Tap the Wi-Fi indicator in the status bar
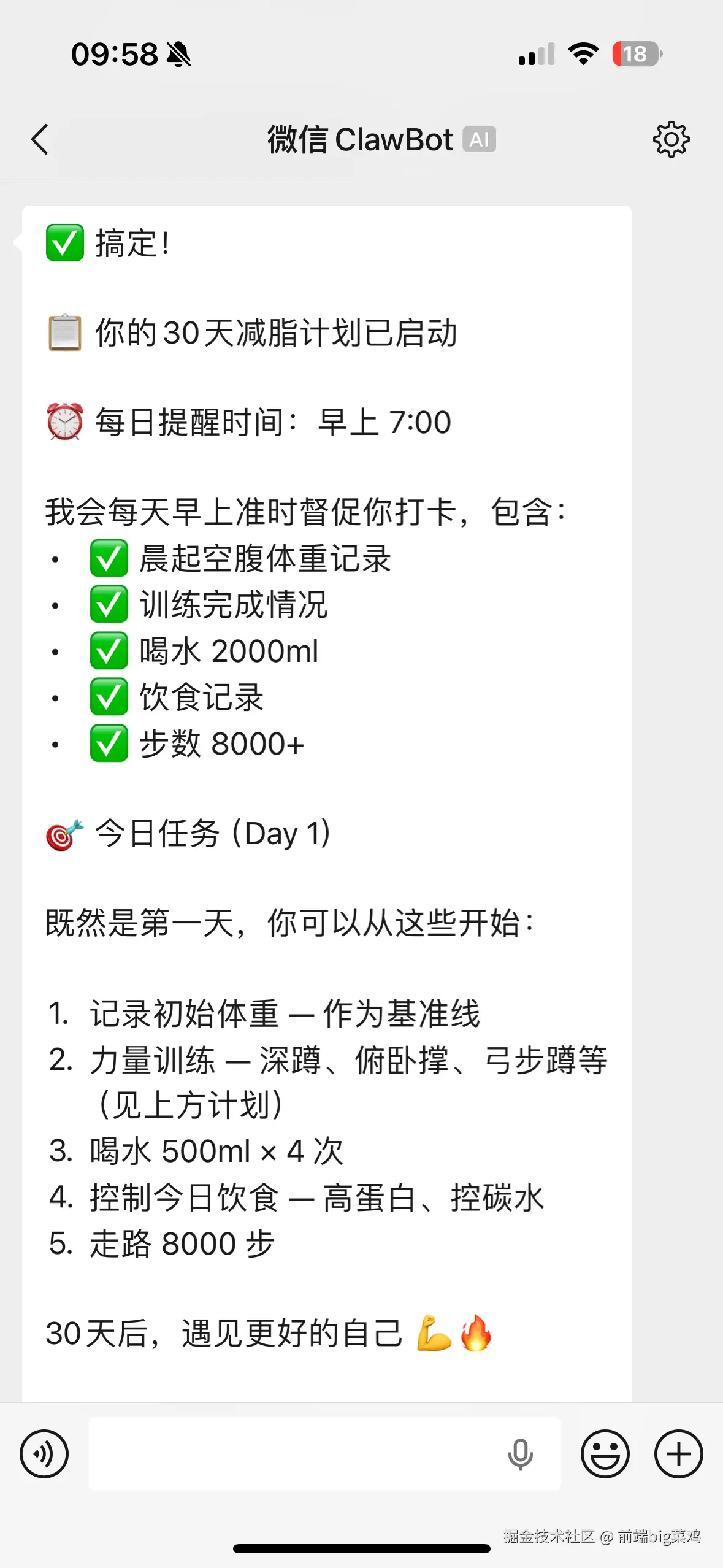The width and height of the screenshot is (723, 1568). pyautogui.click(x=584, y=54)
